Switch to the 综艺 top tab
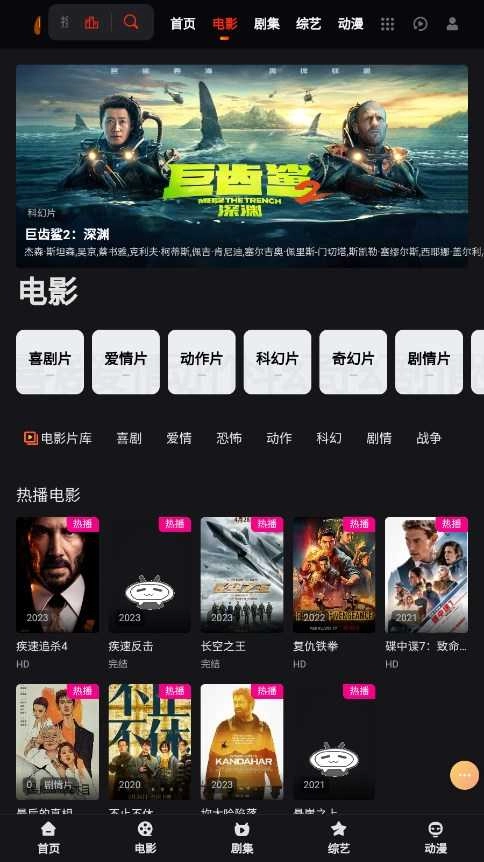Screen dimensions: 484x862 309,24
